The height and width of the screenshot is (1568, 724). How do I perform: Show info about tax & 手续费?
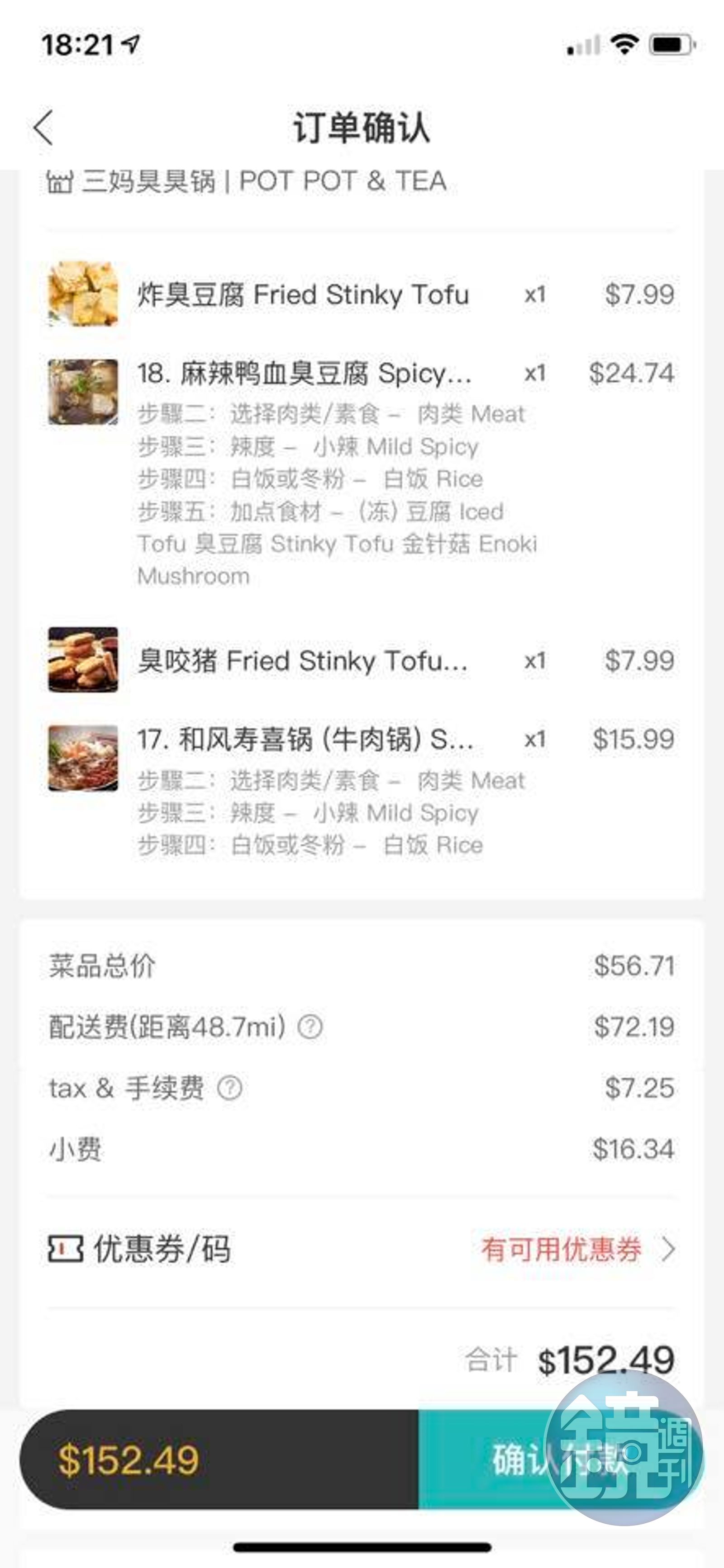pyautogui.click(x=230, y=1088)
